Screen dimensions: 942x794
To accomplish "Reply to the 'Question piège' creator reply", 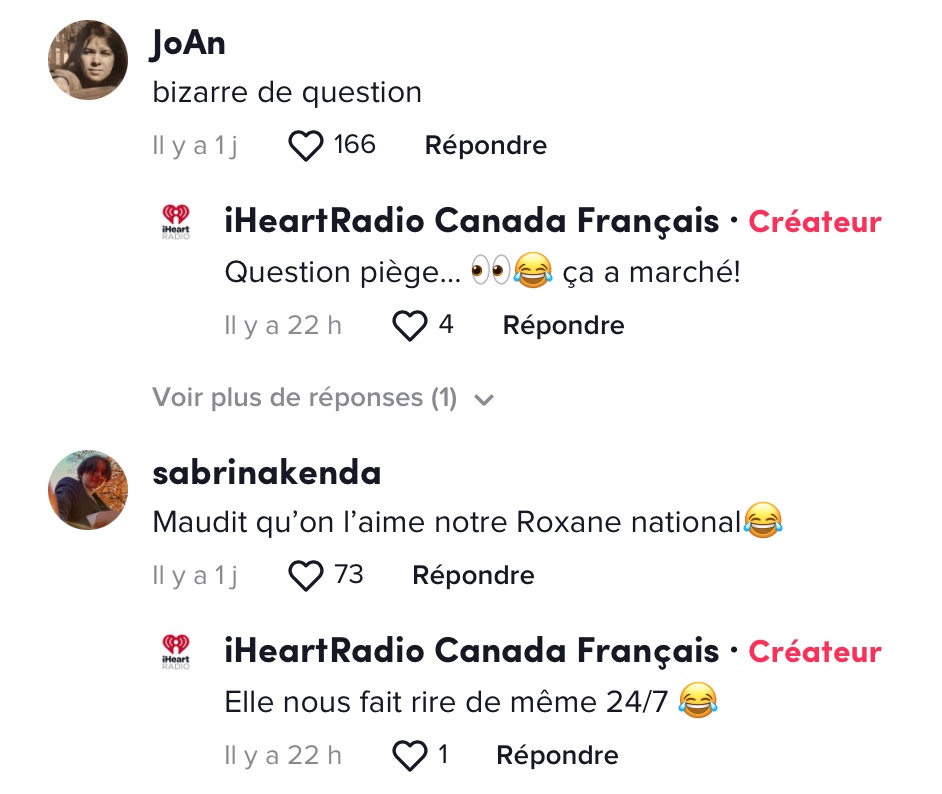I will tap(563, 326).
